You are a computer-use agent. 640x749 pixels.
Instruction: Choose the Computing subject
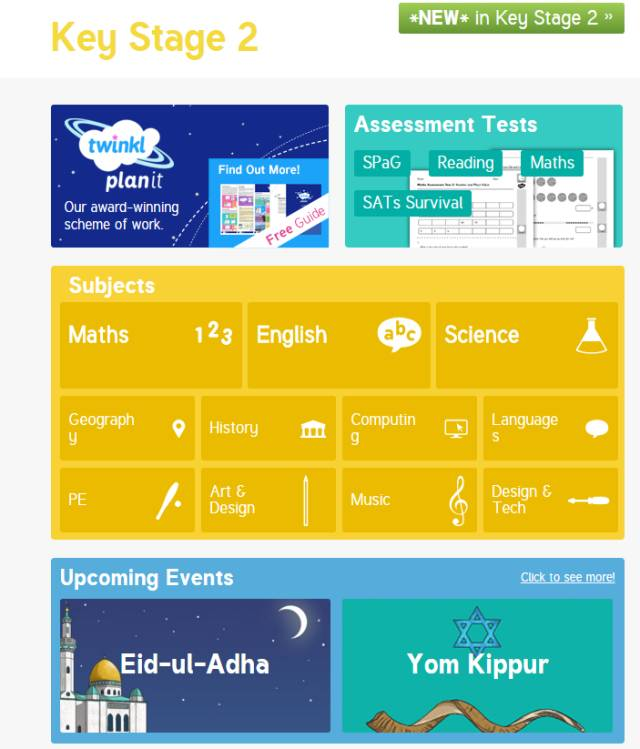(x=409, y=428)
